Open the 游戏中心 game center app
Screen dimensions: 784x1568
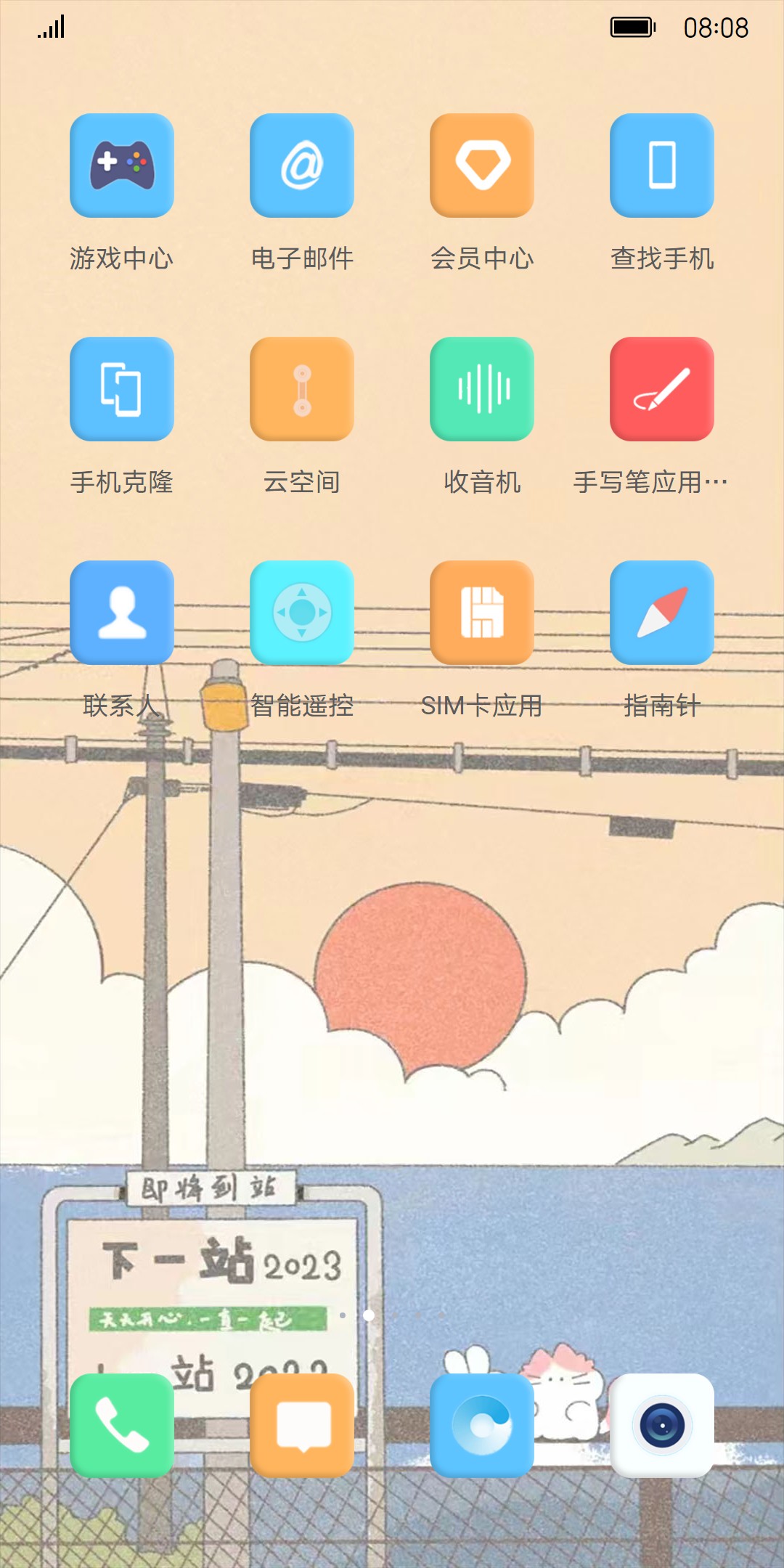(122, 166)
